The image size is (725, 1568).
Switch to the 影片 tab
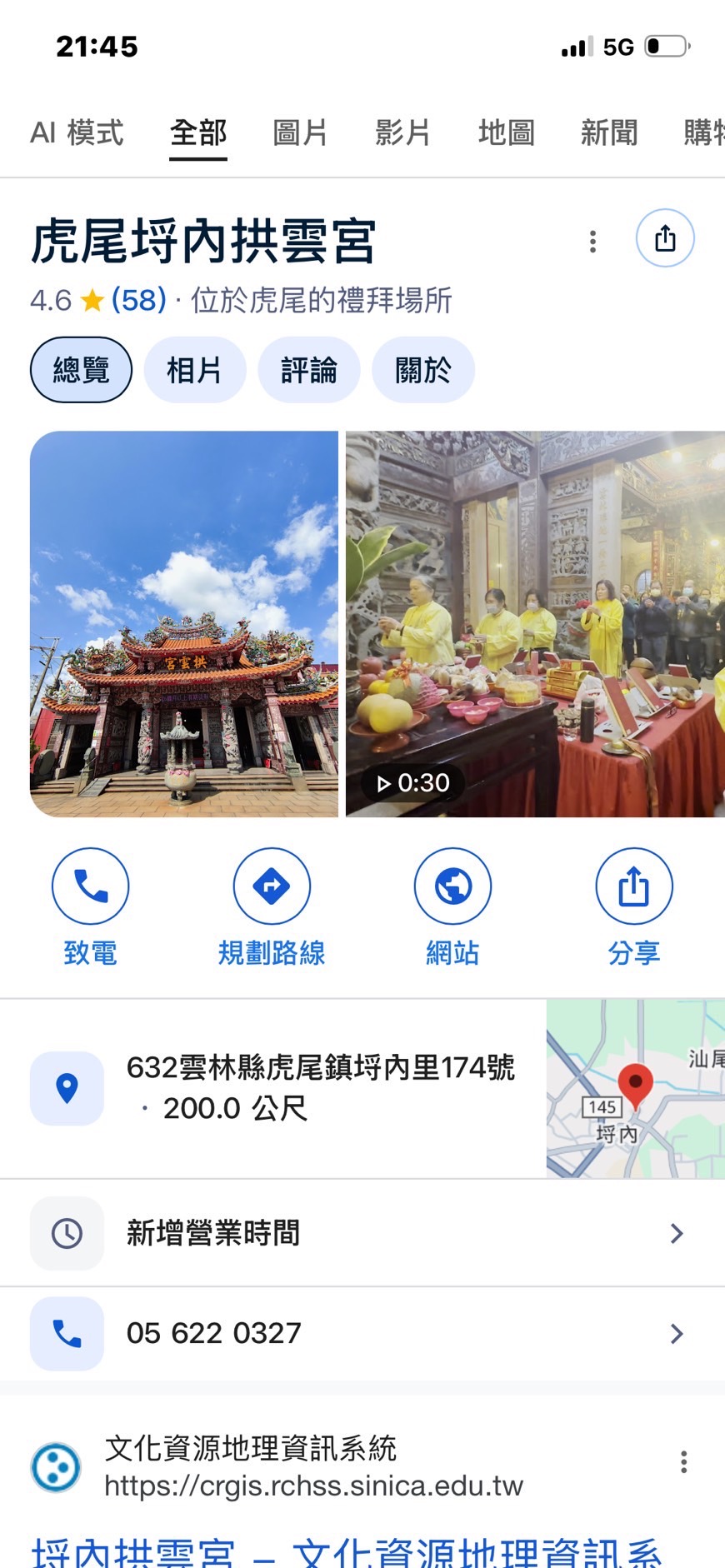(x=402, y=132)
